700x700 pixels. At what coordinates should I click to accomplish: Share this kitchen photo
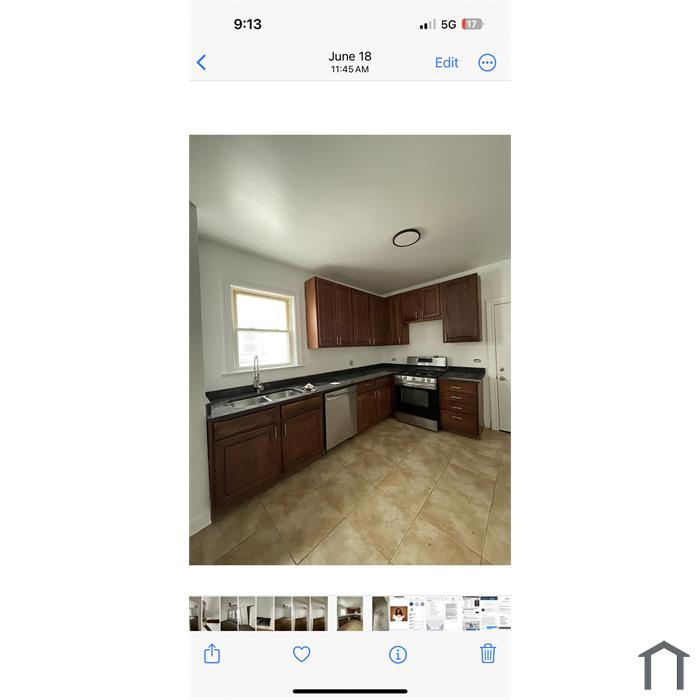[x=212, y=654]
